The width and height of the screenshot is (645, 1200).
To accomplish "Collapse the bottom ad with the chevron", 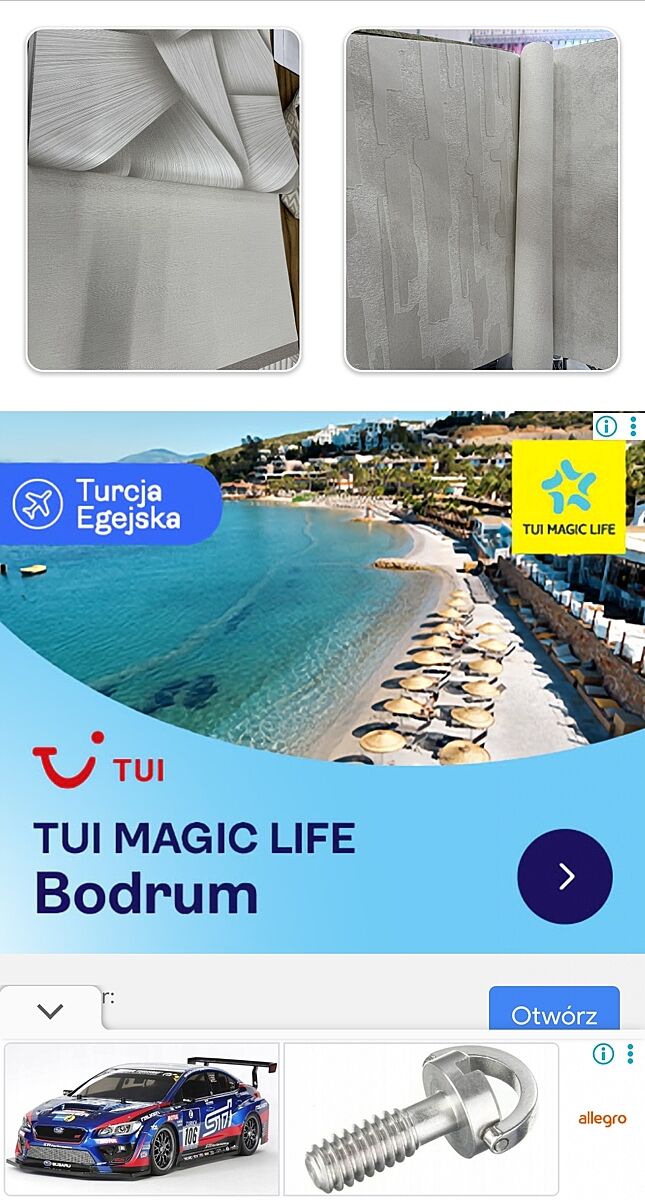I will pos(50,1011).
